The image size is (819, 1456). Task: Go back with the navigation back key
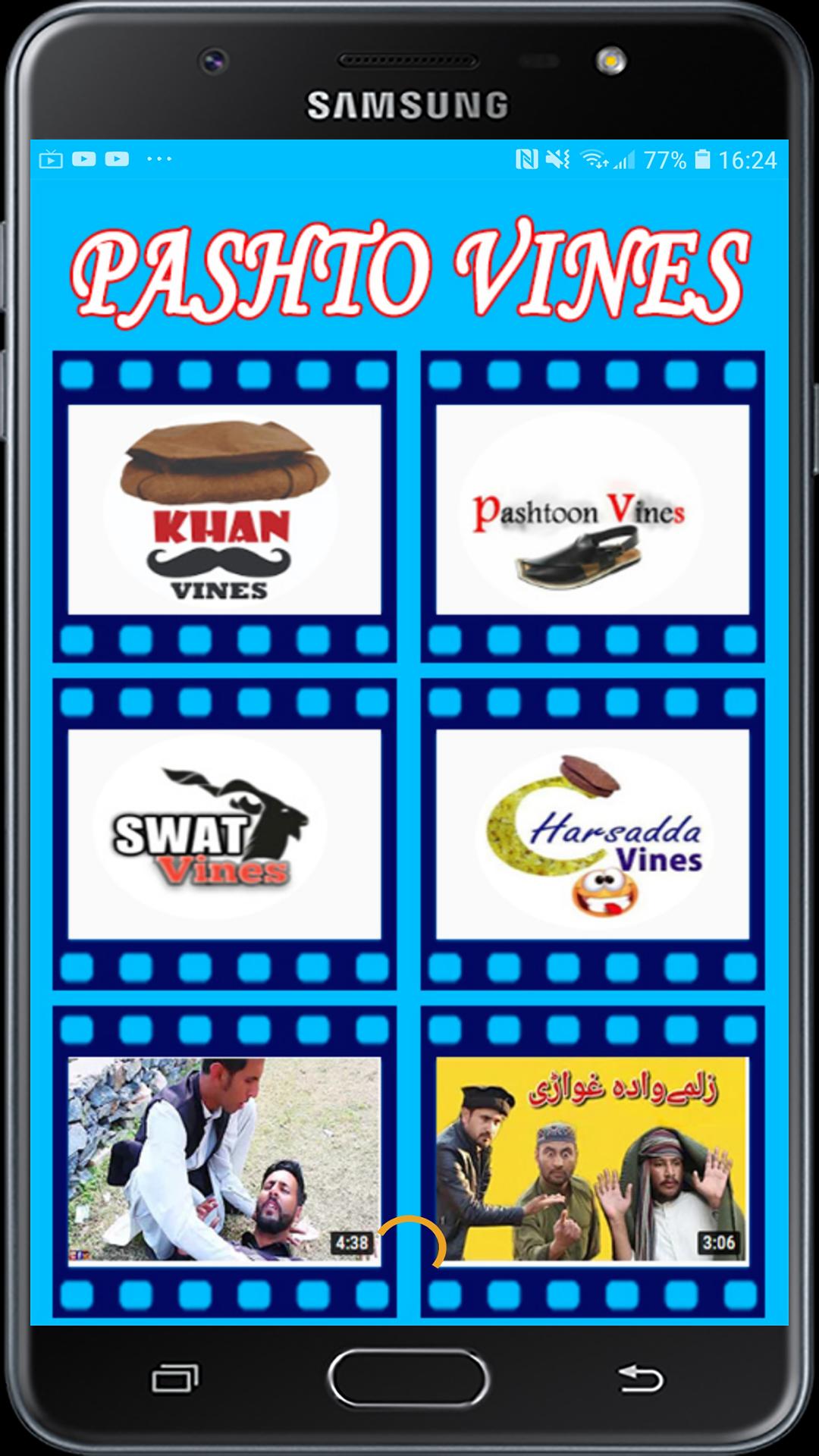pyautogui.click(x=641, y=1377)
